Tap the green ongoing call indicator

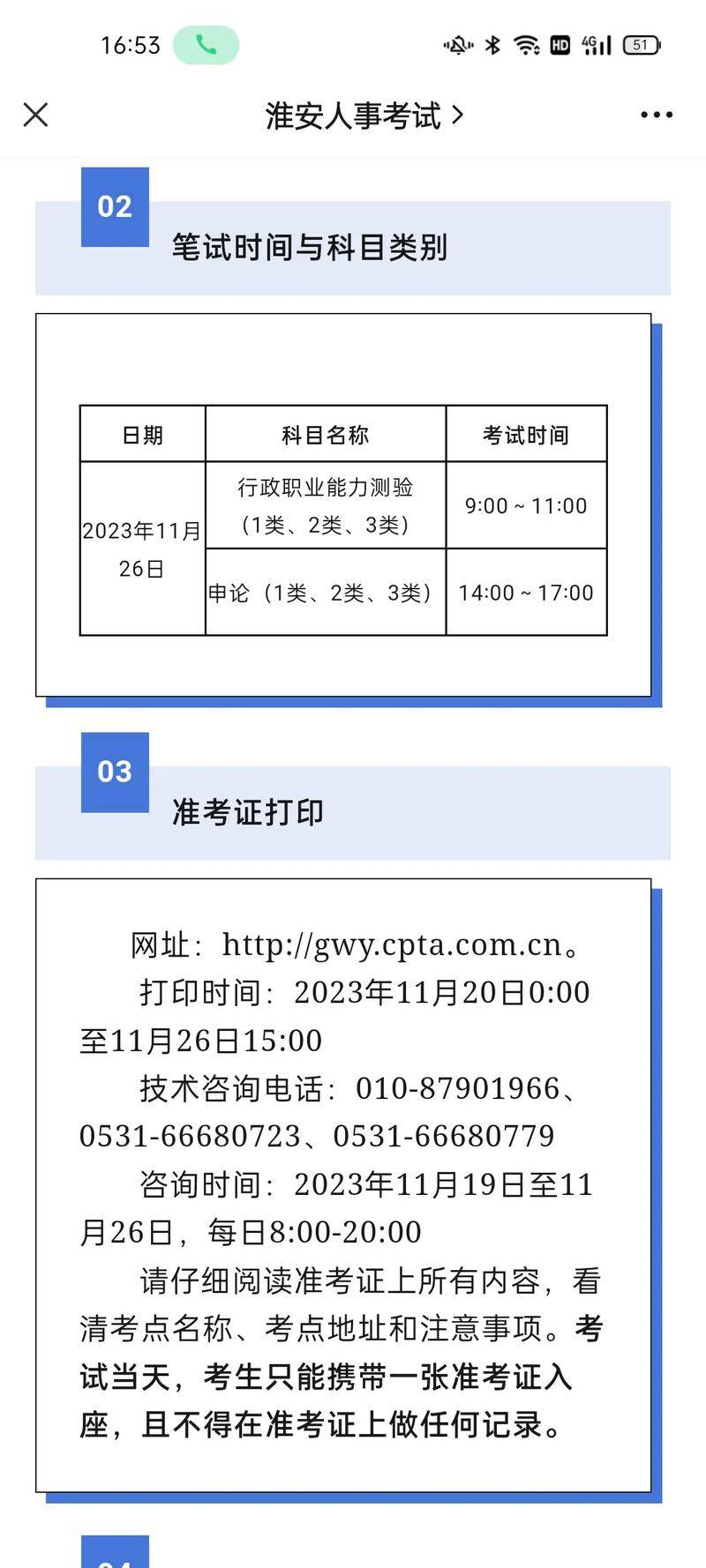[207, 44]
